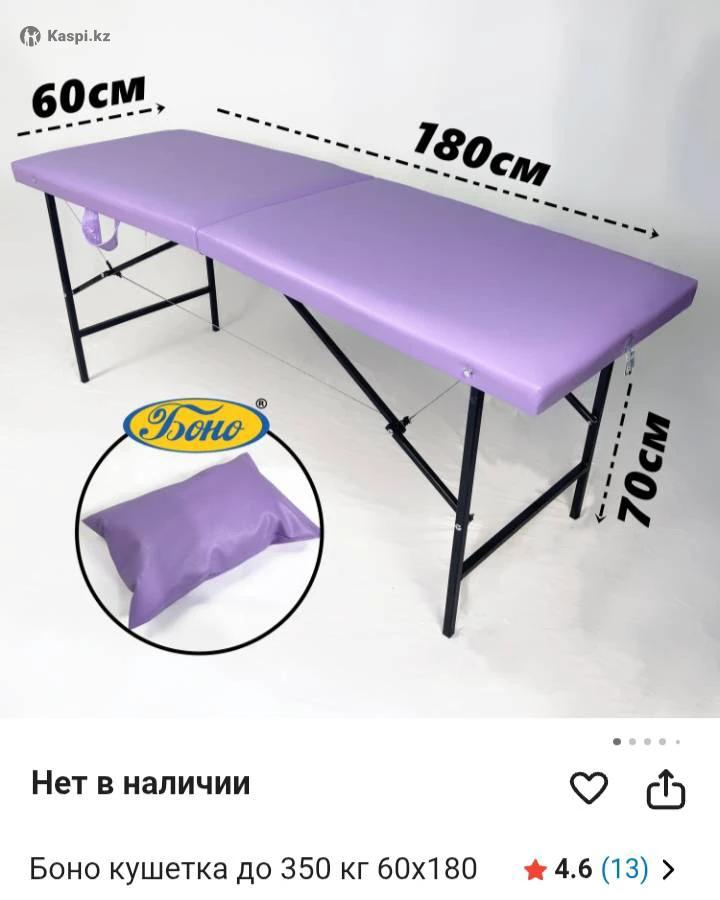Viewport: 720px width, 900px height.
Task: Open the product photo full screen
Action: (x=360, y=360)
